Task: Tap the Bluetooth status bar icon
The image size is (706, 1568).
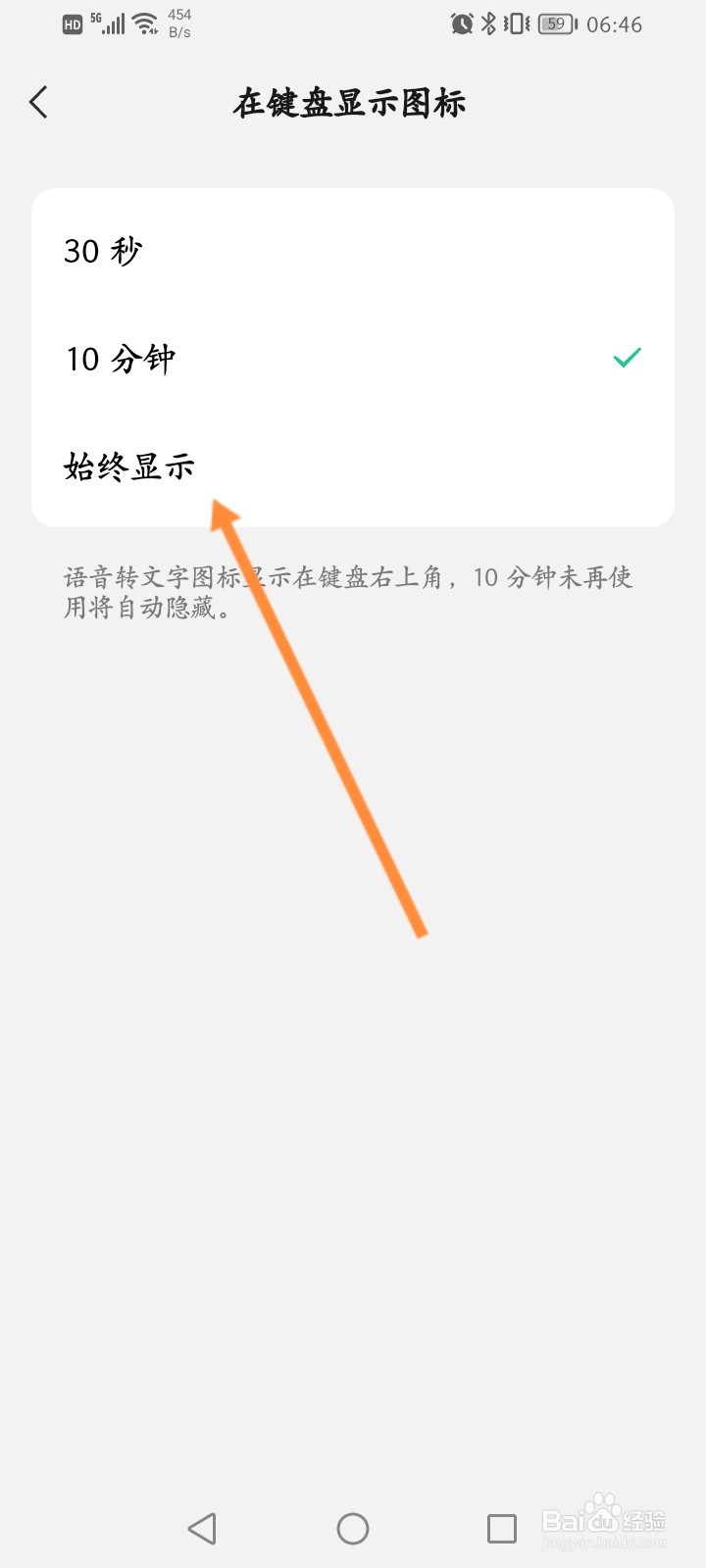Action: pyautogui.click(x=487, y=24)
